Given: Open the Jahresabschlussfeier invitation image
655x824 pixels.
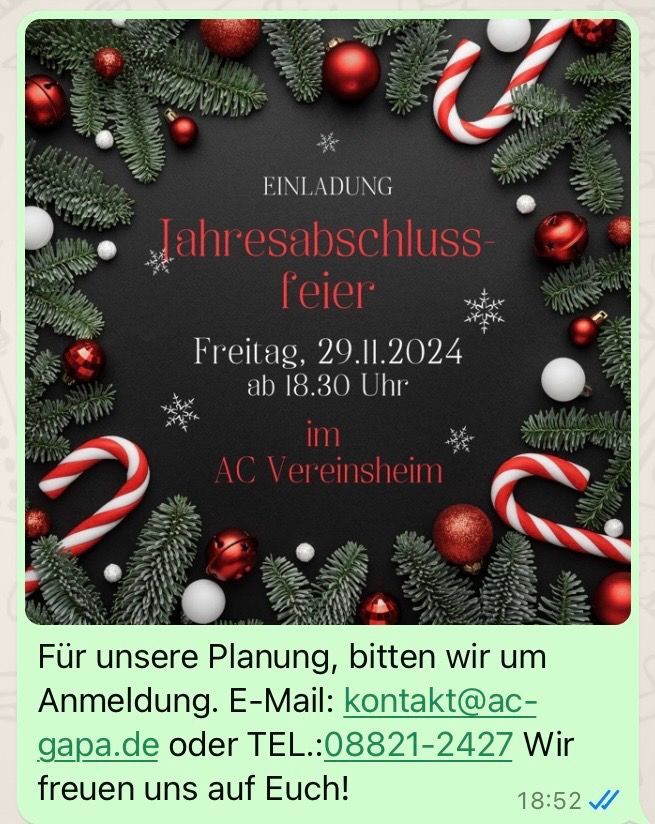Looking at the screenshot, I should (327, 320).
